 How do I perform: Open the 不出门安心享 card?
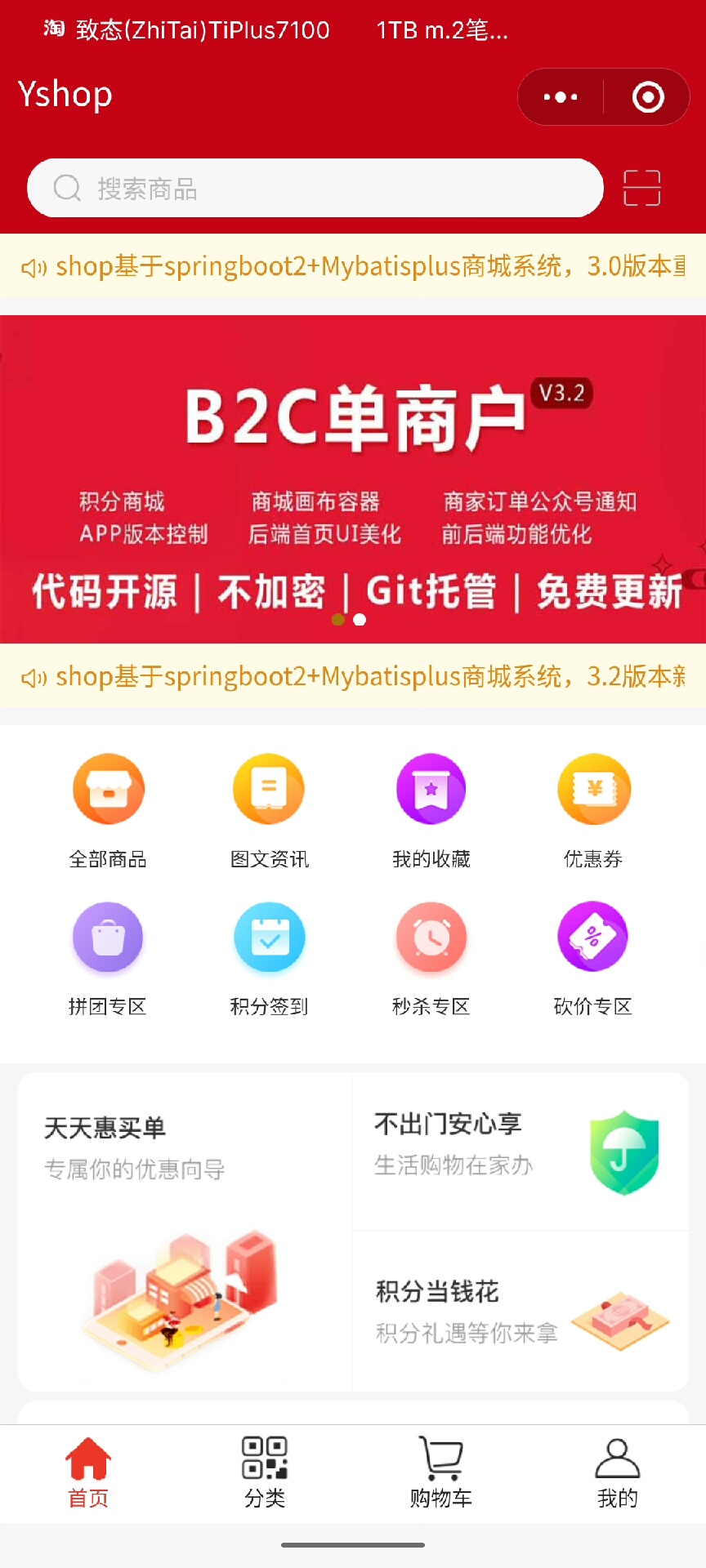pyautogui.click(x=520, y=1151)
